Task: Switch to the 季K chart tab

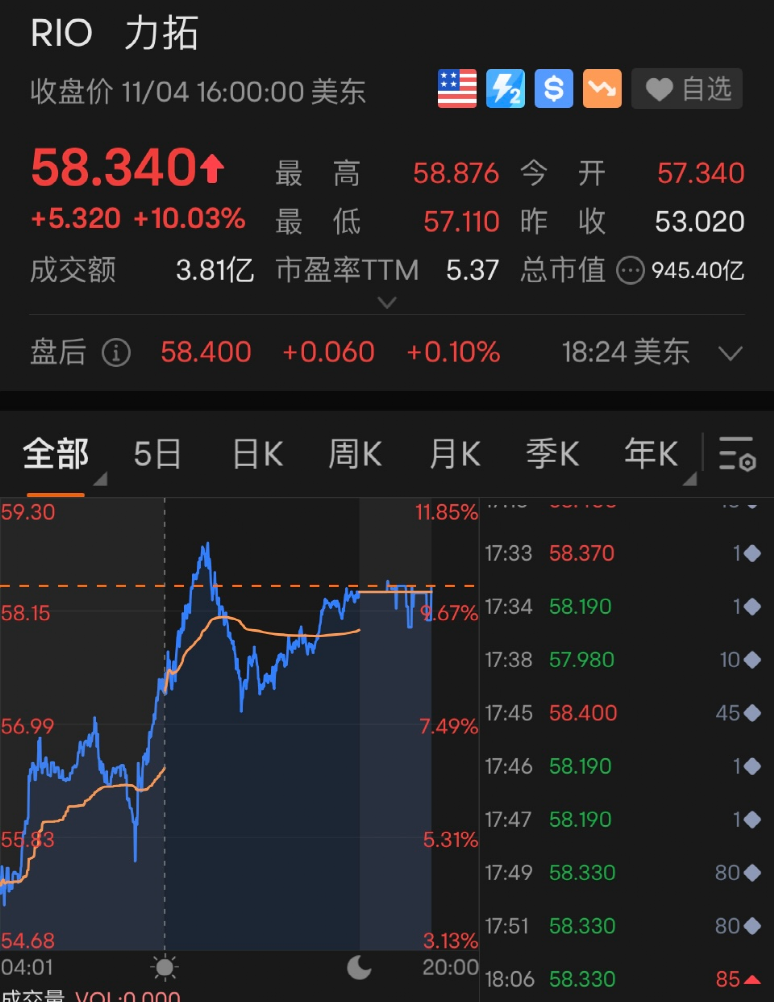Action: [x=552, y=455]
